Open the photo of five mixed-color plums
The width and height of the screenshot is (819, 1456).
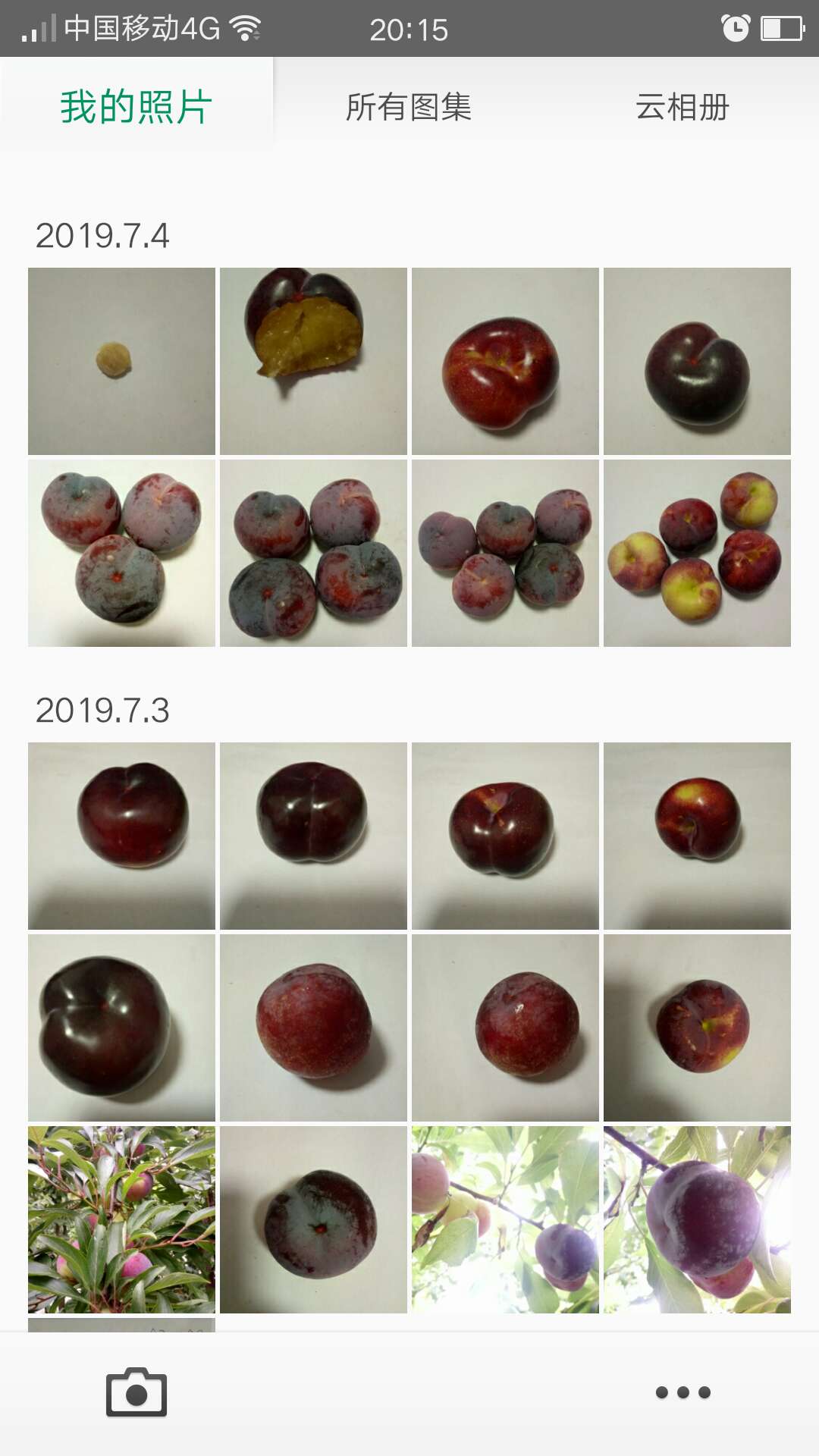pyautogui.click(x=697, y=553)
